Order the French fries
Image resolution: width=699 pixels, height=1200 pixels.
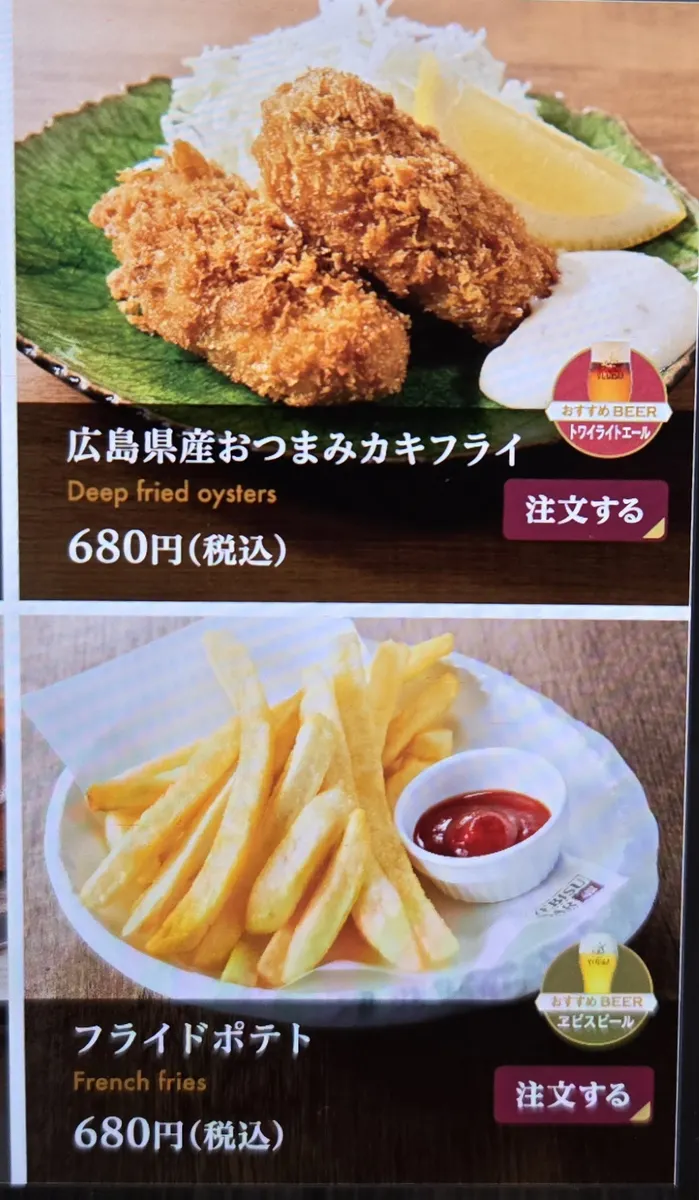[x=573, y=1095]
